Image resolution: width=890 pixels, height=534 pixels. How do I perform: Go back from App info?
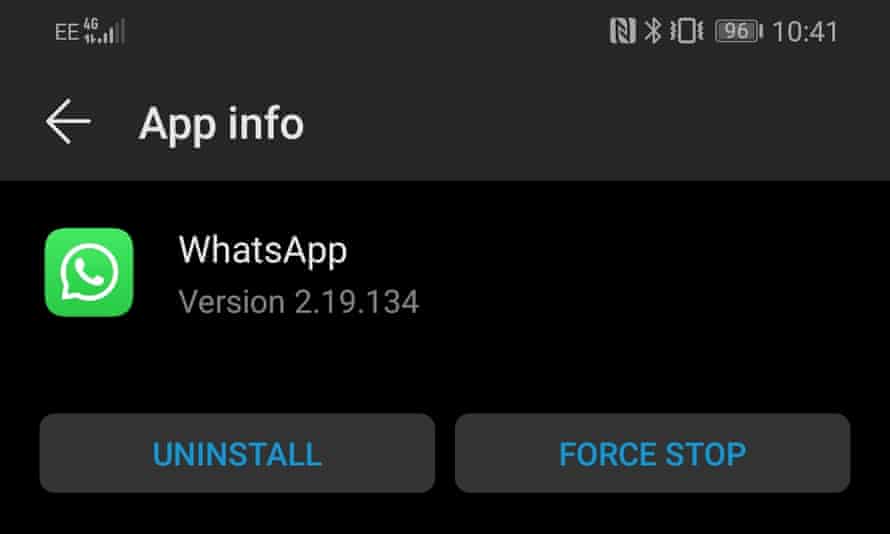pos(68,123)
